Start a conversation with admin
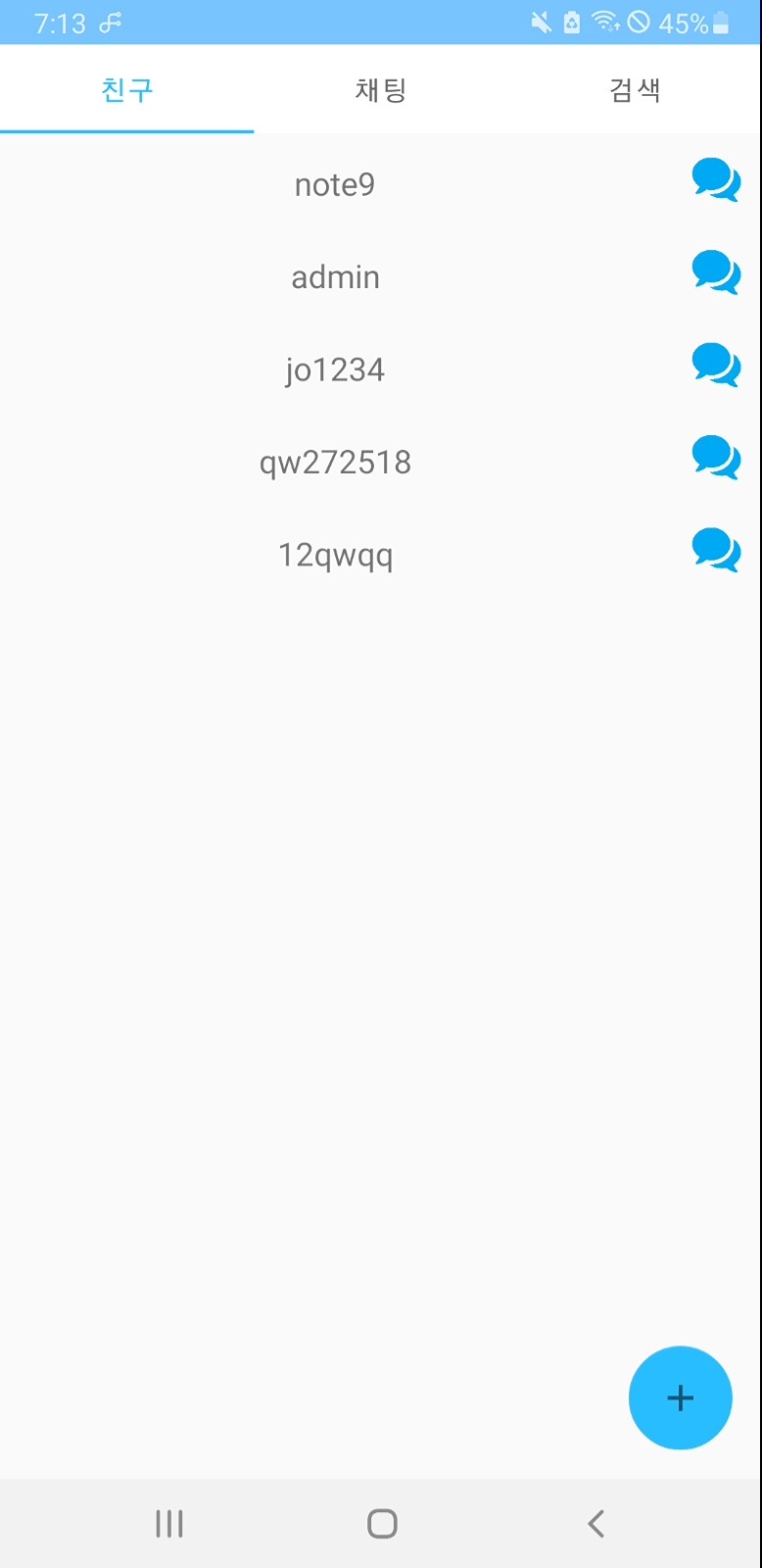 pos(716,275)
